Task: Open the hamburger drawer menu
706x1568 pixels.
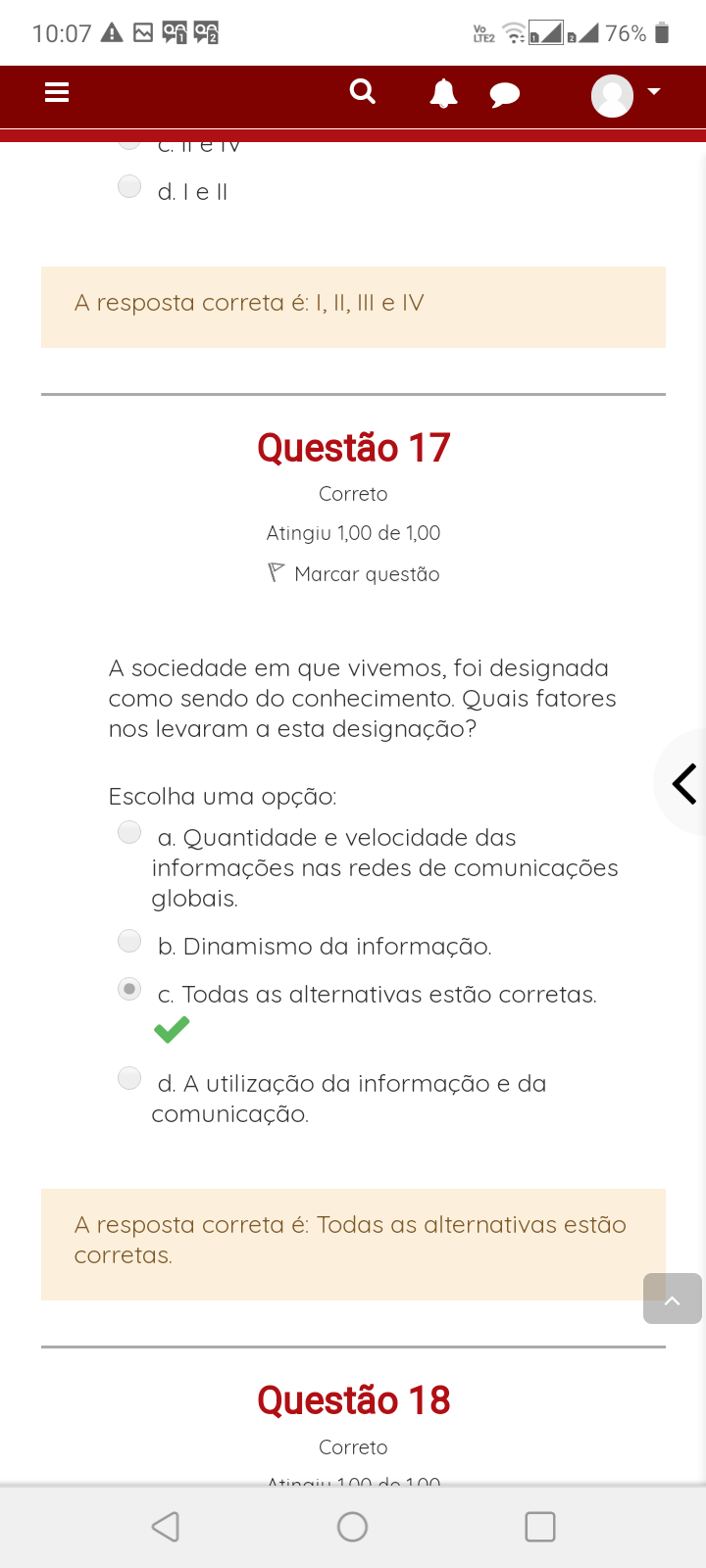Action: coord(57,92)
